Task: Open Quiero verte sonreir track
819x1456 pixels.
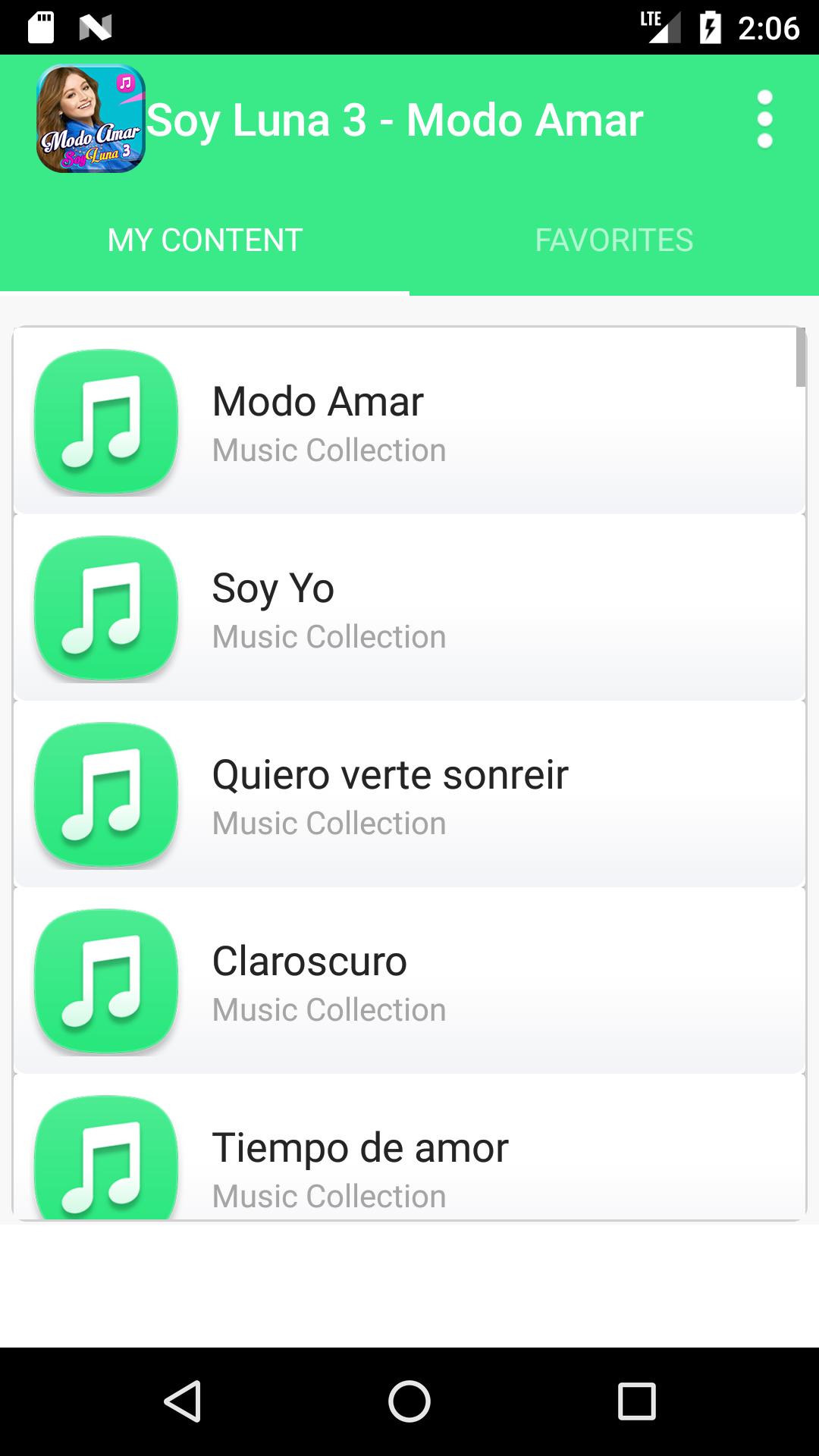Action: point(409,794)
